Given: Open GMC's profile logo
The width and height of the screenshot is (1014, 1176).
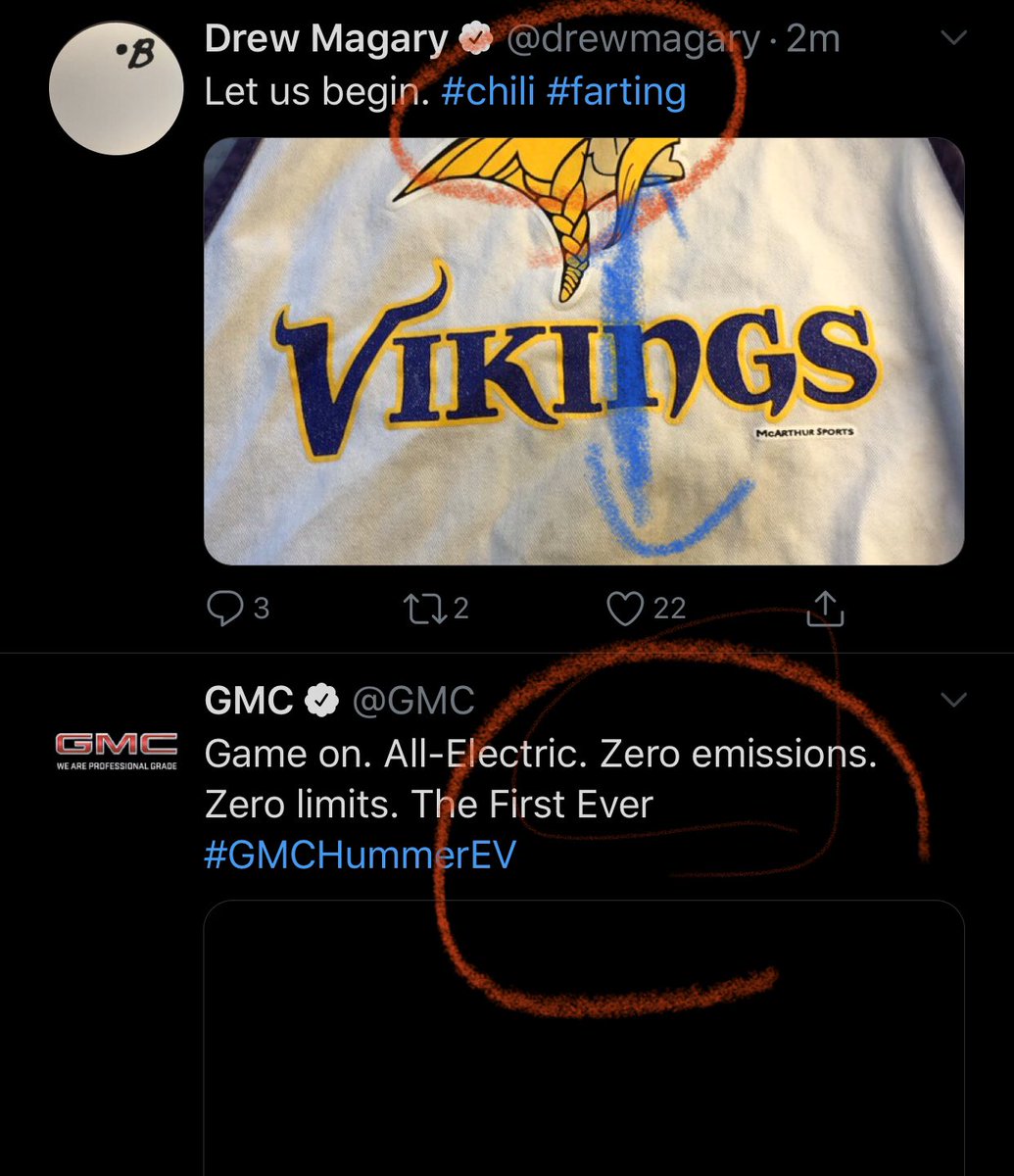Looking at the screenshot, I should 116,751.
